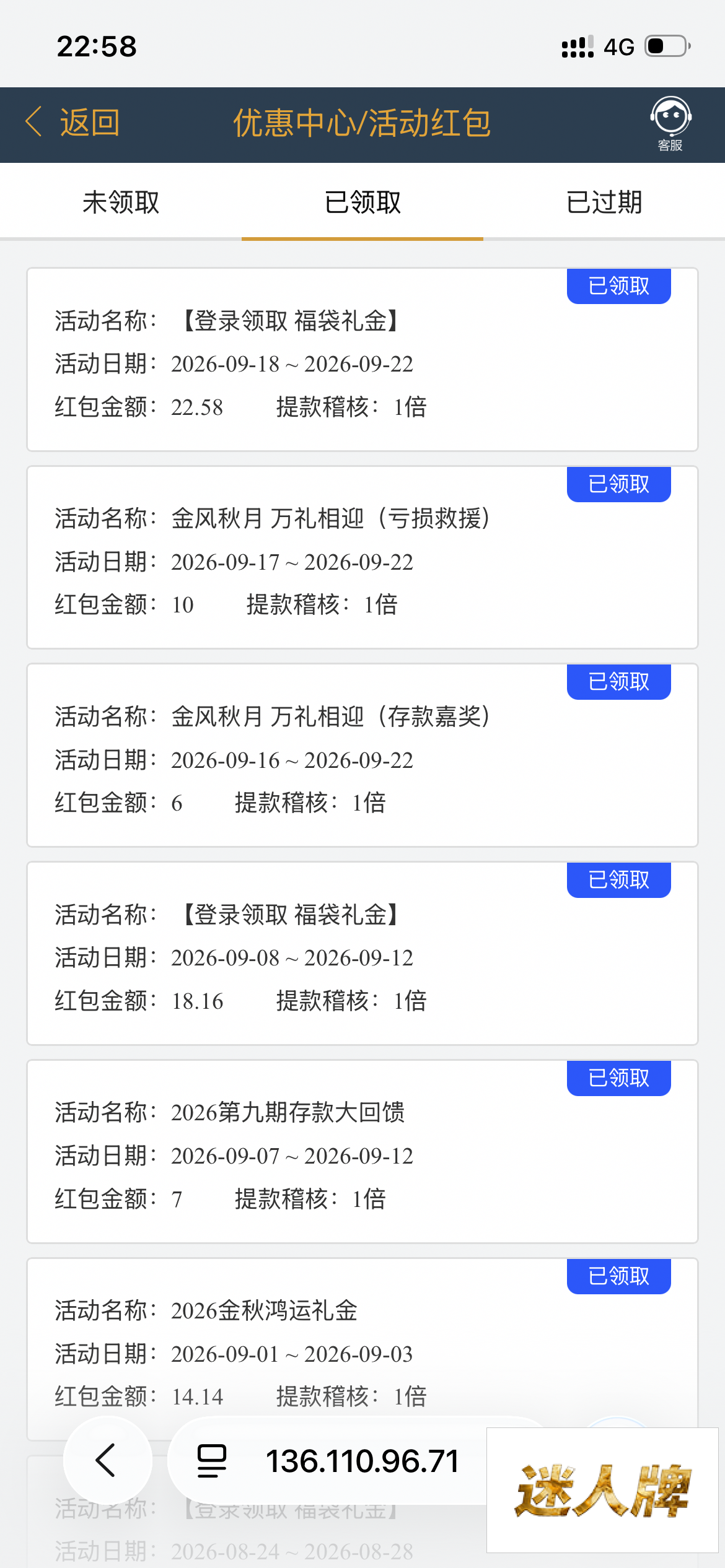Image resolution: width=725 pixels, height=1568 pixels.
Task: Switch to the 已过期 tab
Action: pyautogui.click(x=604, y=202)
